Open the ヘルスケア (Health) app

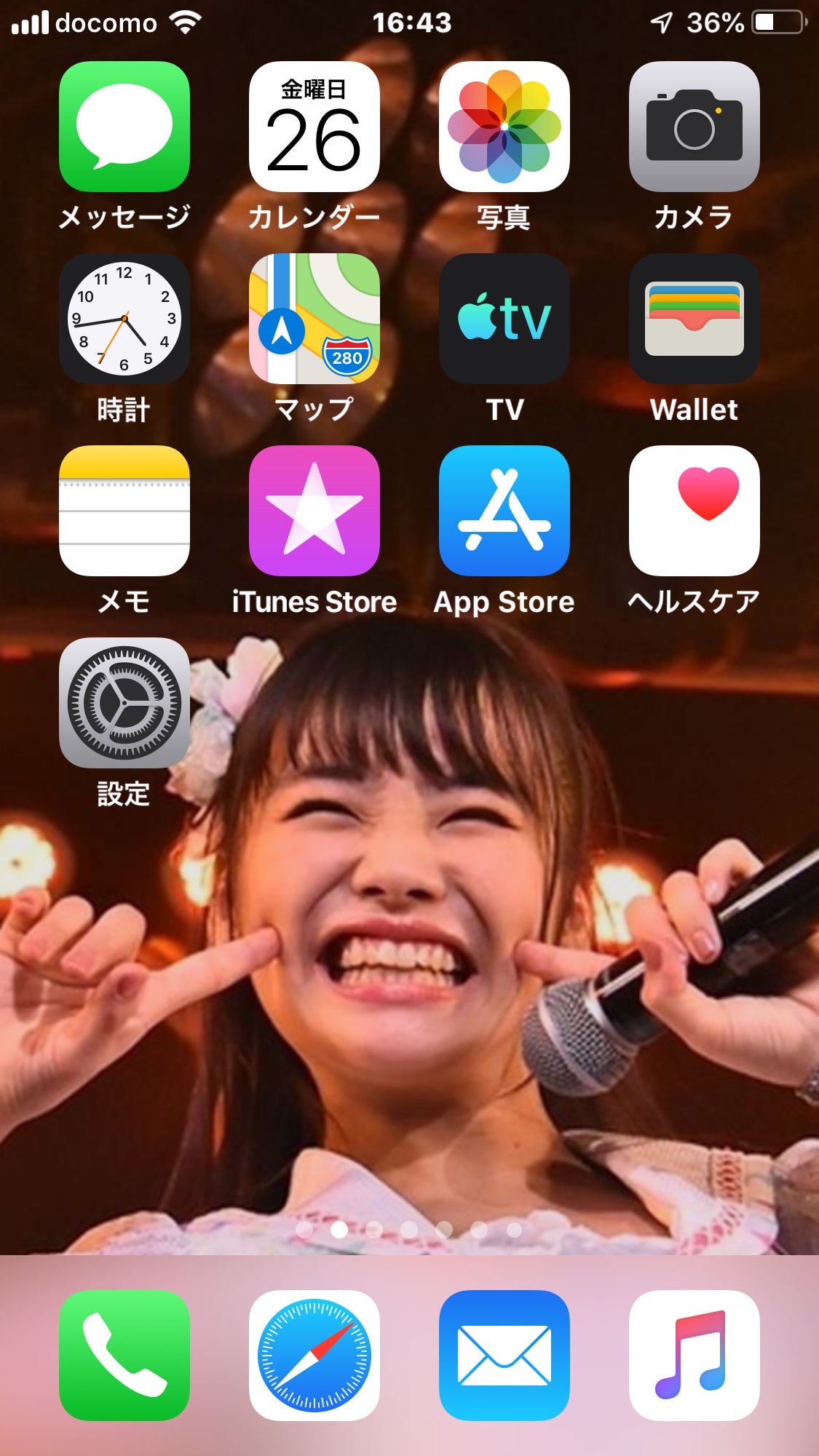pyautogui.click(x=695, y=511)
